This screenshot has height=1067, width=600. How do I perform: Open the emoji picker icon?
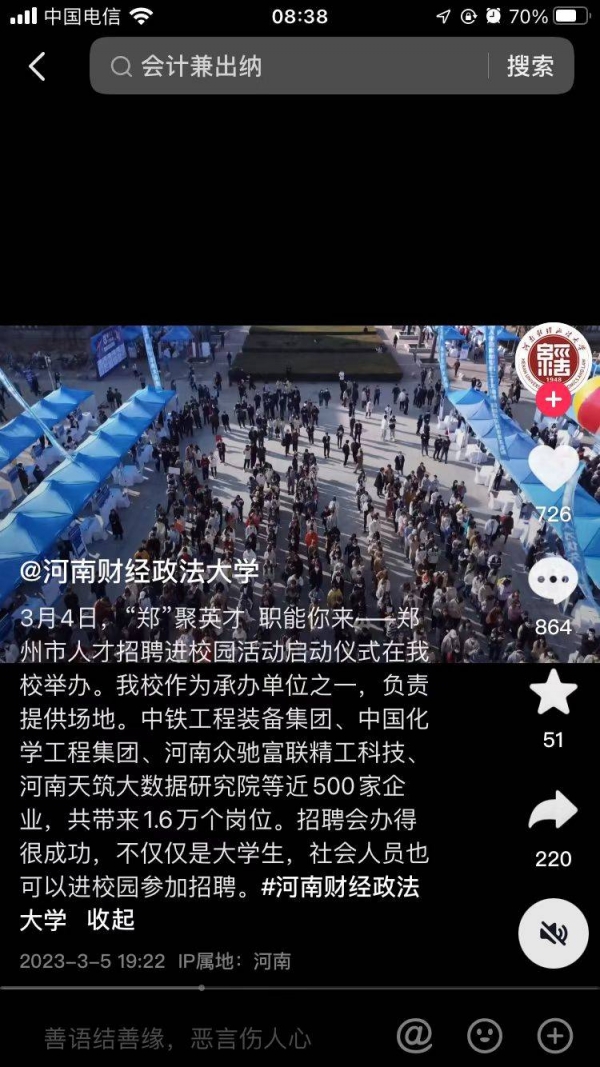click(x=485, y=1036)
